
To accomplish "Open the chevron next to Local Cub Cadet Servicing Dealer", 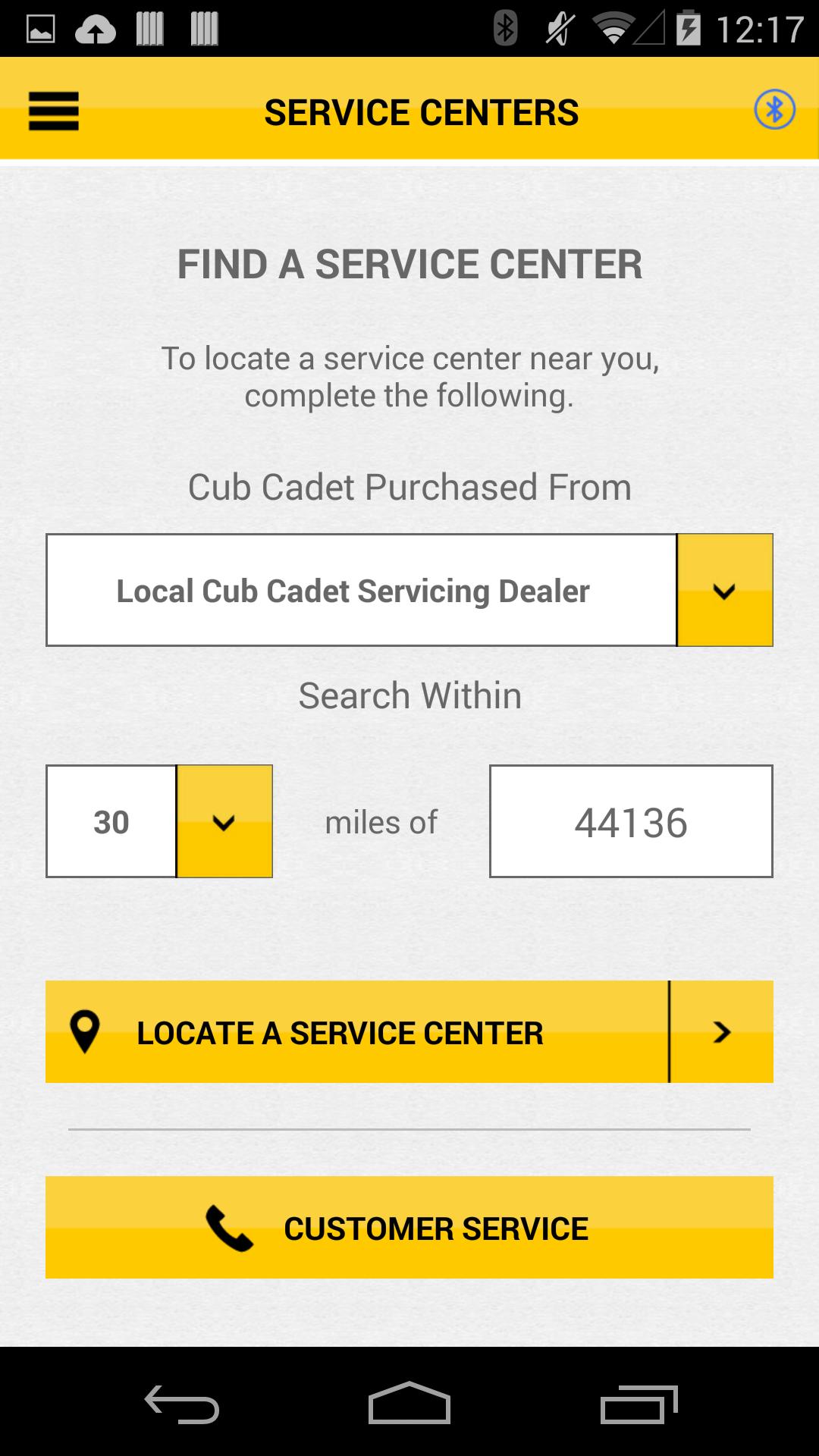I will pyautogui.click(x=723, y=589).
